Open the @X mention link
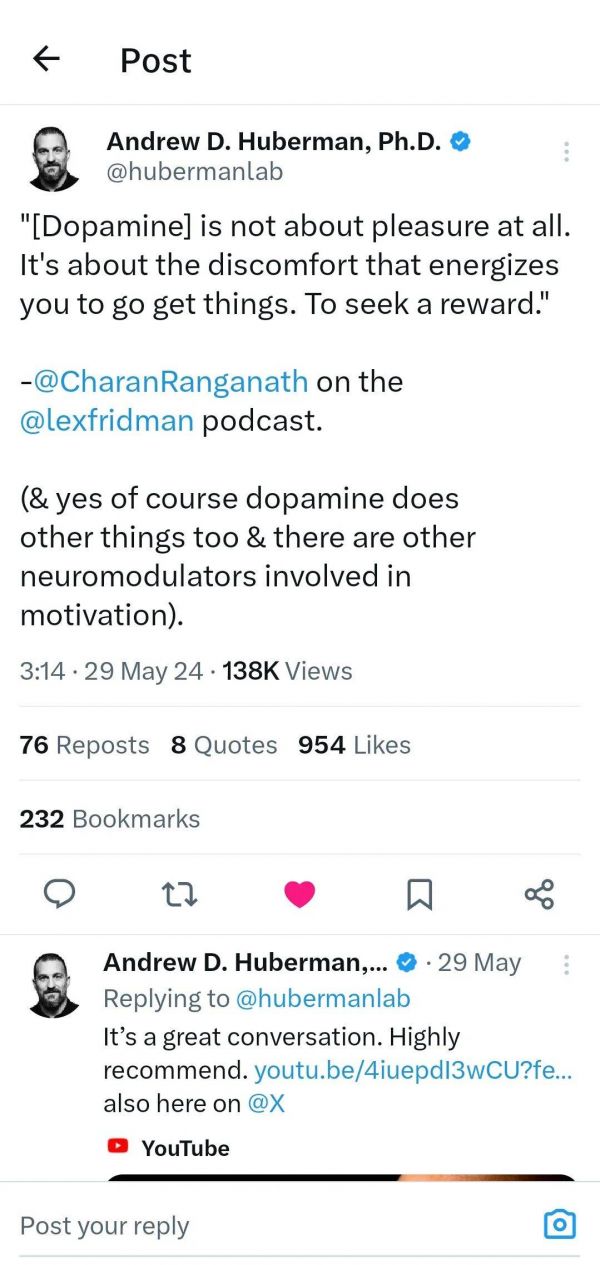Screen dimensions: 600x1265 pos(266,1104)
